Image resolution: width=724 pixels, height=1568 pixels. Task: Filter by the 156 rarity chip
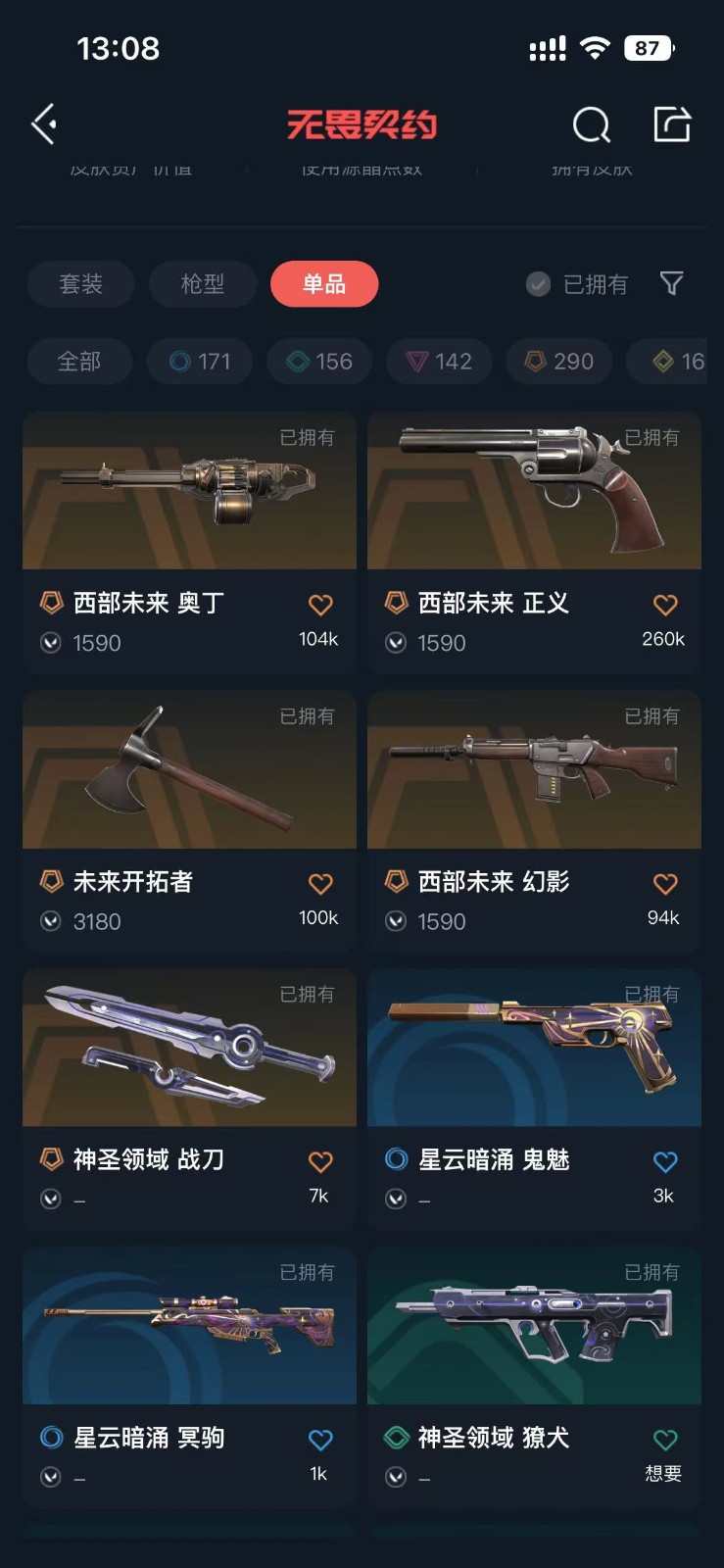coord(319,362)
